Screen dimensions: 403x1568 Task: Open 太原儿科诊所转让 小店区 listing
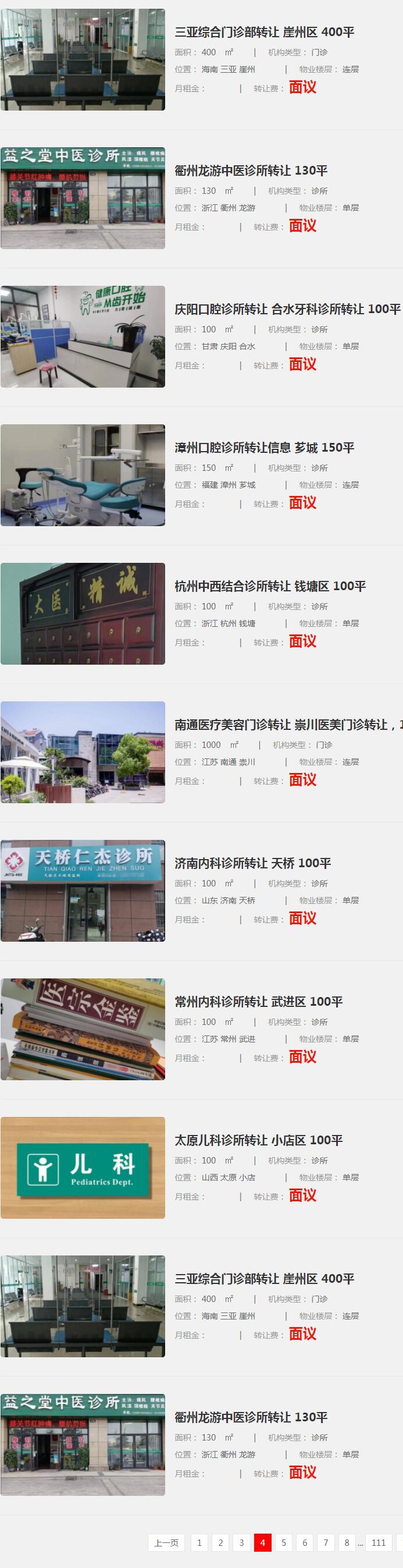[x=258, y=1140]
